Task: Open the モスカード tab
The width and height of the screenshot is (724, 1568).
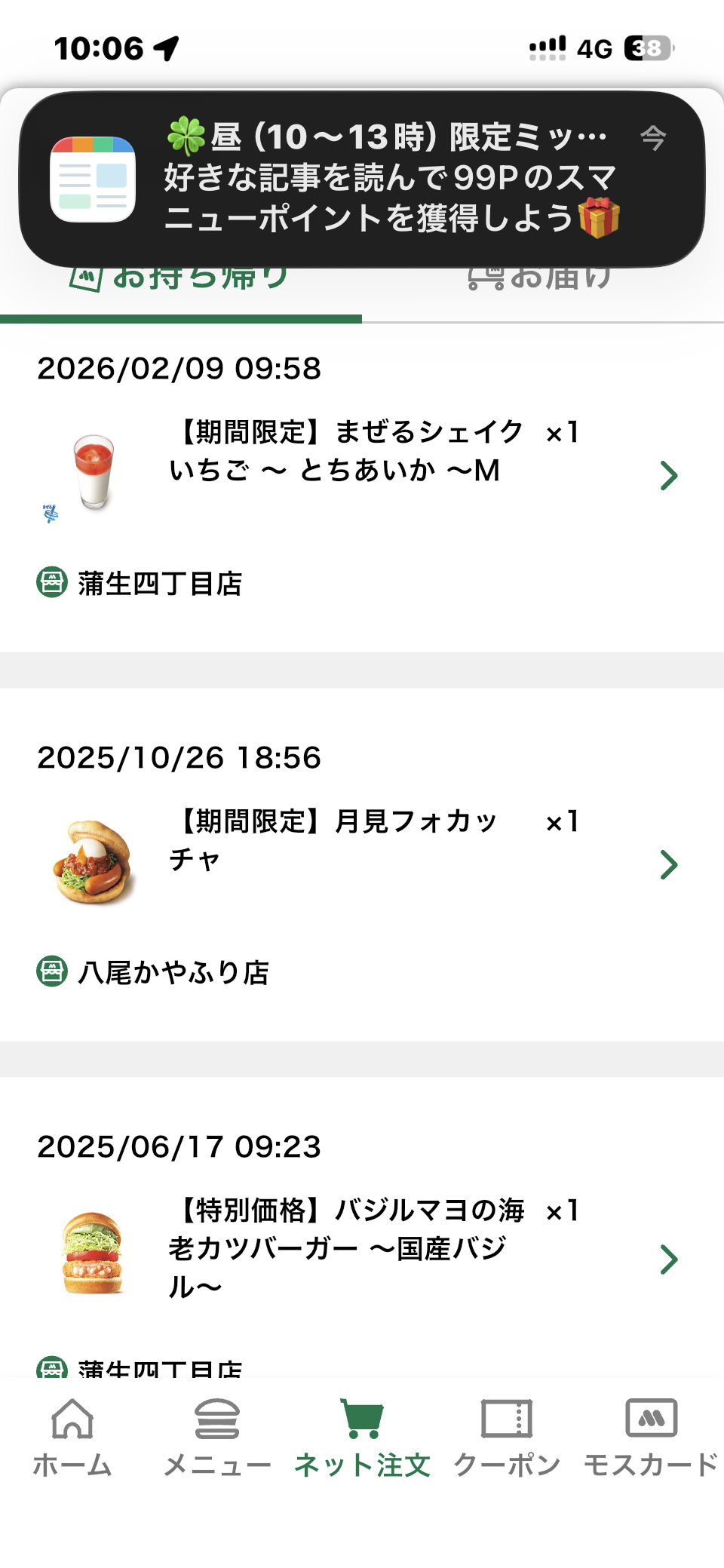Action: 652,1438
